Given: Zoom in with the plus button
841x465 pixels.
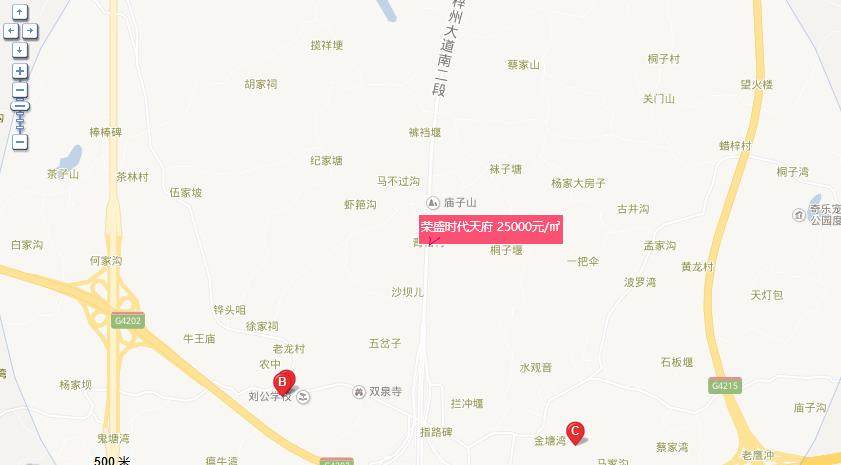Looking at the screenshot, I should coord(20,72).
